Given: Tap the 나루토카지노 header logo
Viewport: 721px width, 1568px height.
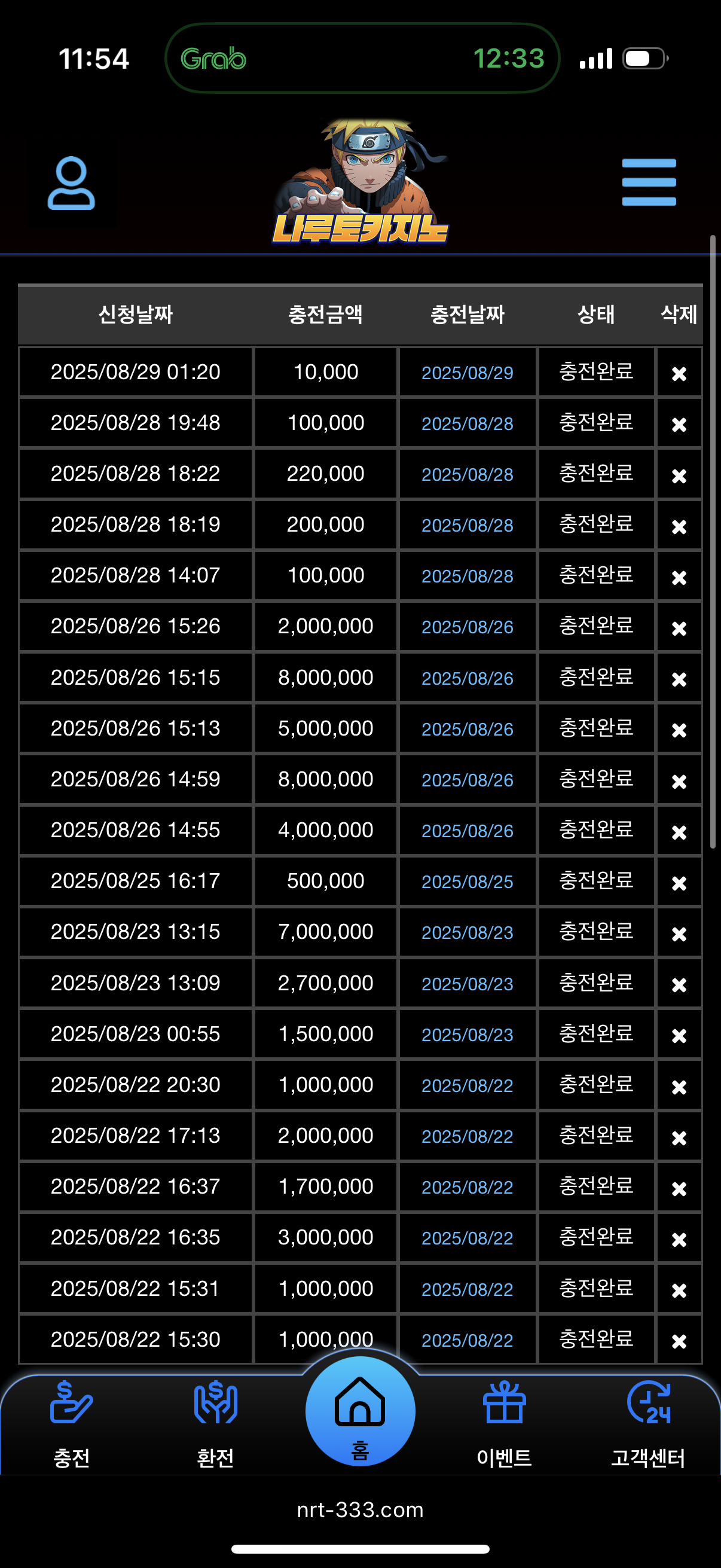Looking at the screenshot, I should pyautogui.click(x=360, y=182).
